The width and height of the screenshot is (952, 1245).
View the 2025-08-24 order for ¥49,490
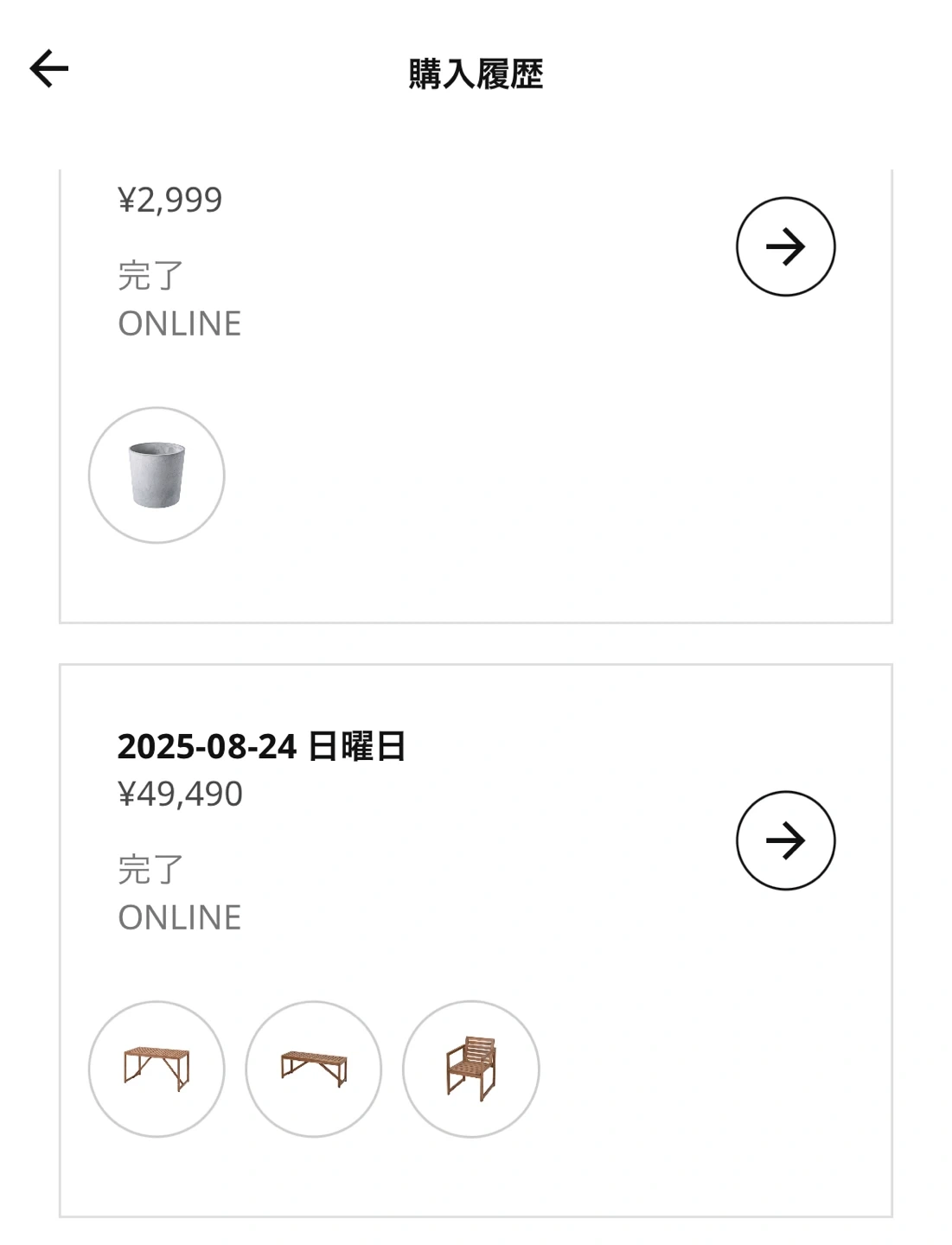tap(785, 840)
